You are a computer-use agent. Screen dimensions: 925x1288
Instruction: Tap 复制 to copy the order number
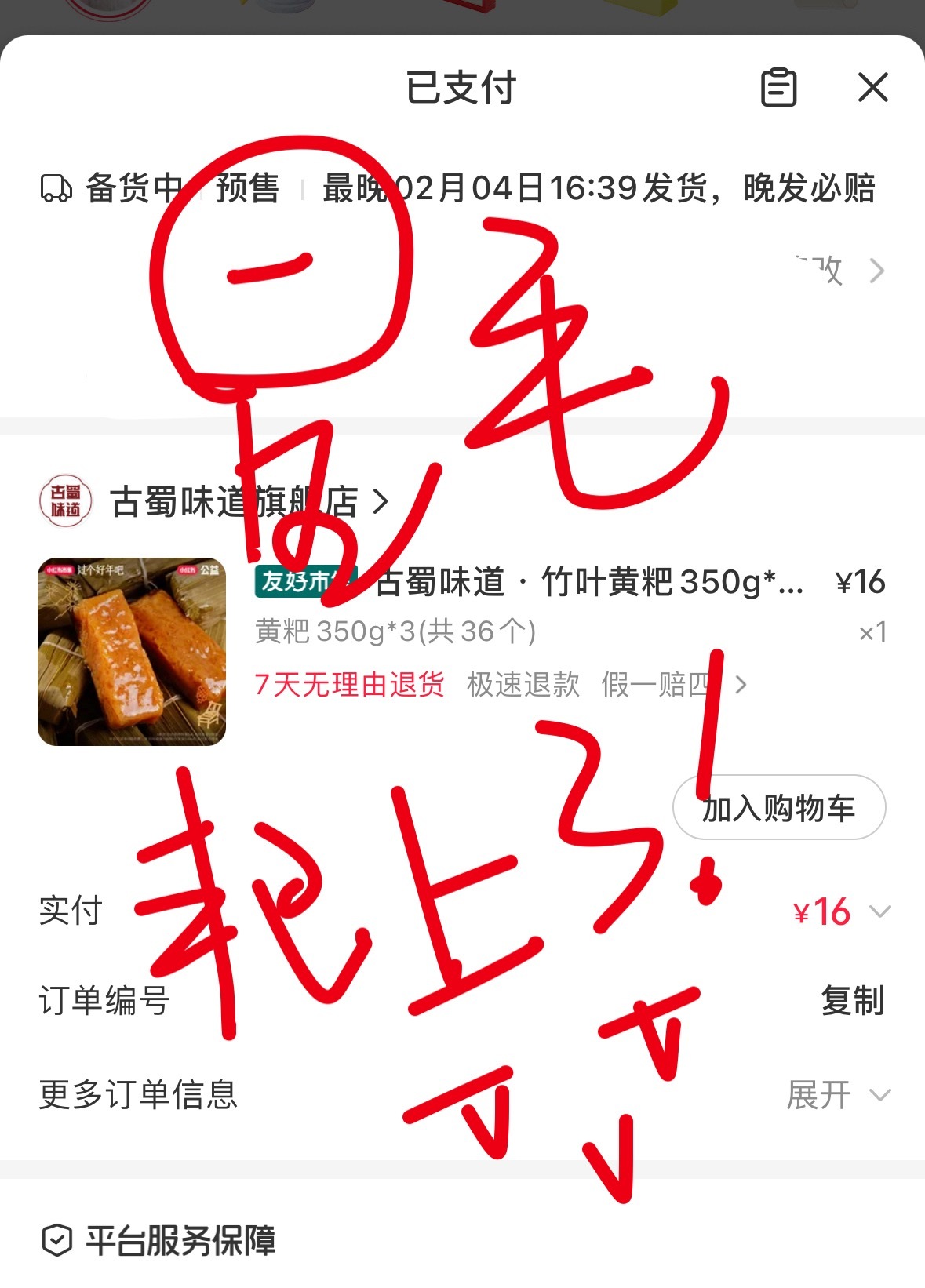point(854,999)
